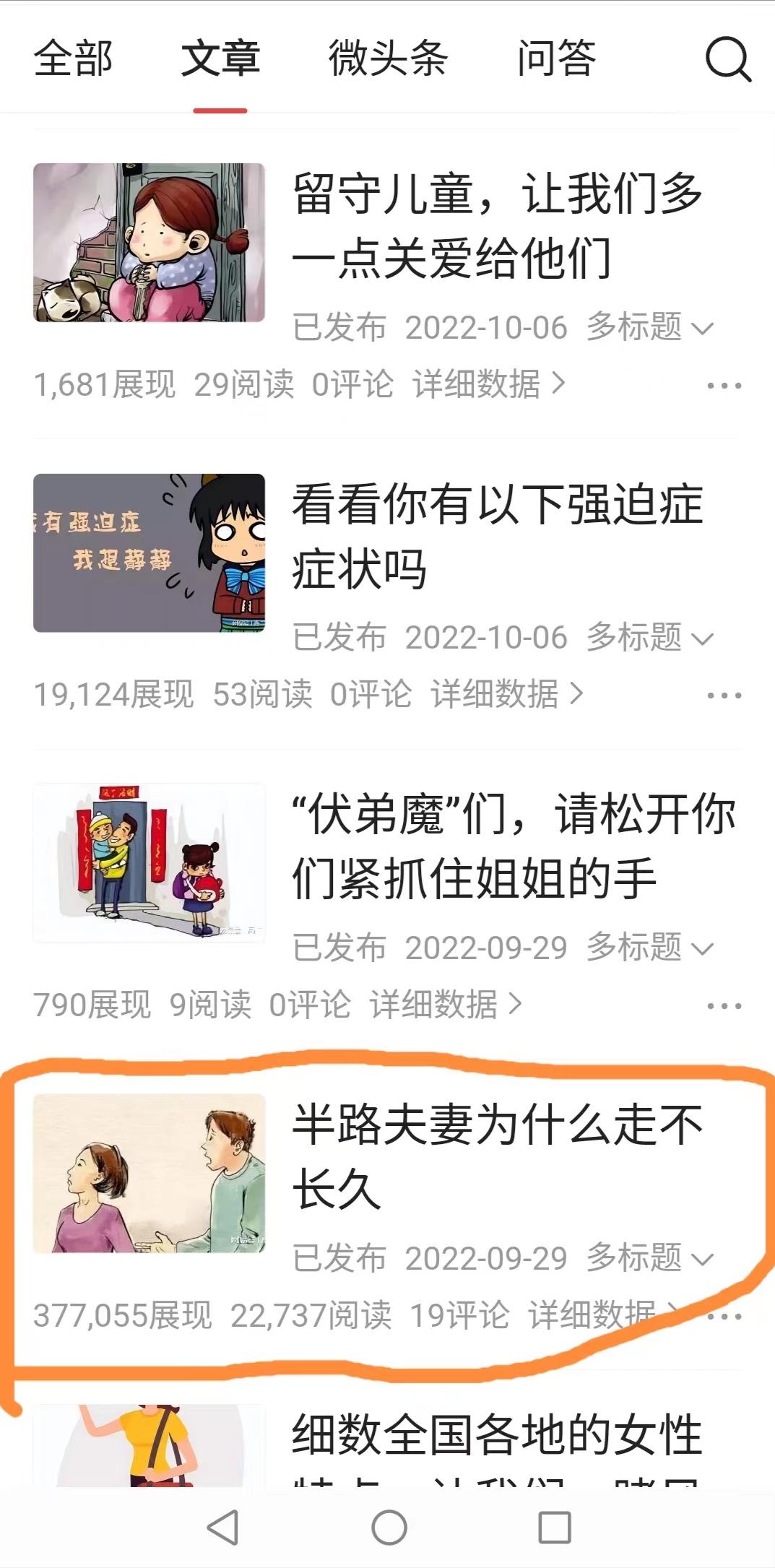Switch to the 全部 tab

[73, 59]
